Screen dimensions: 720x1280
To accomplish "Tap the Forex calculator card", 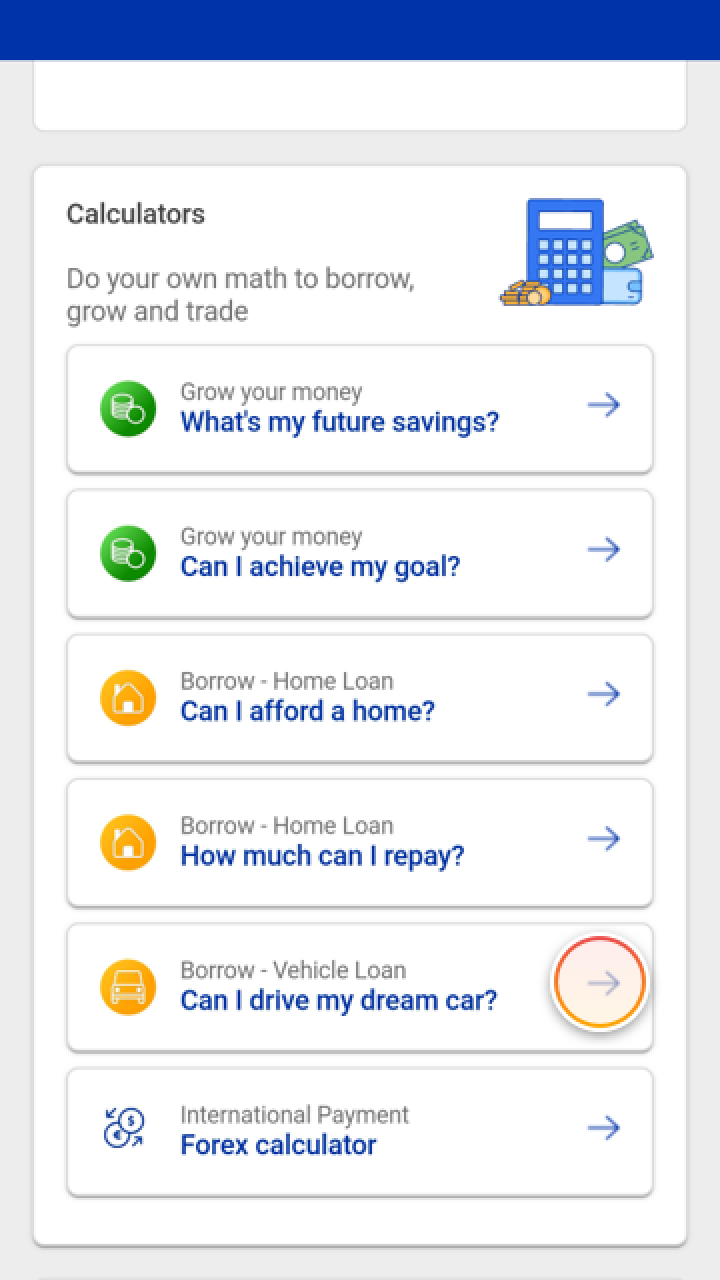I will [278, 1145].
